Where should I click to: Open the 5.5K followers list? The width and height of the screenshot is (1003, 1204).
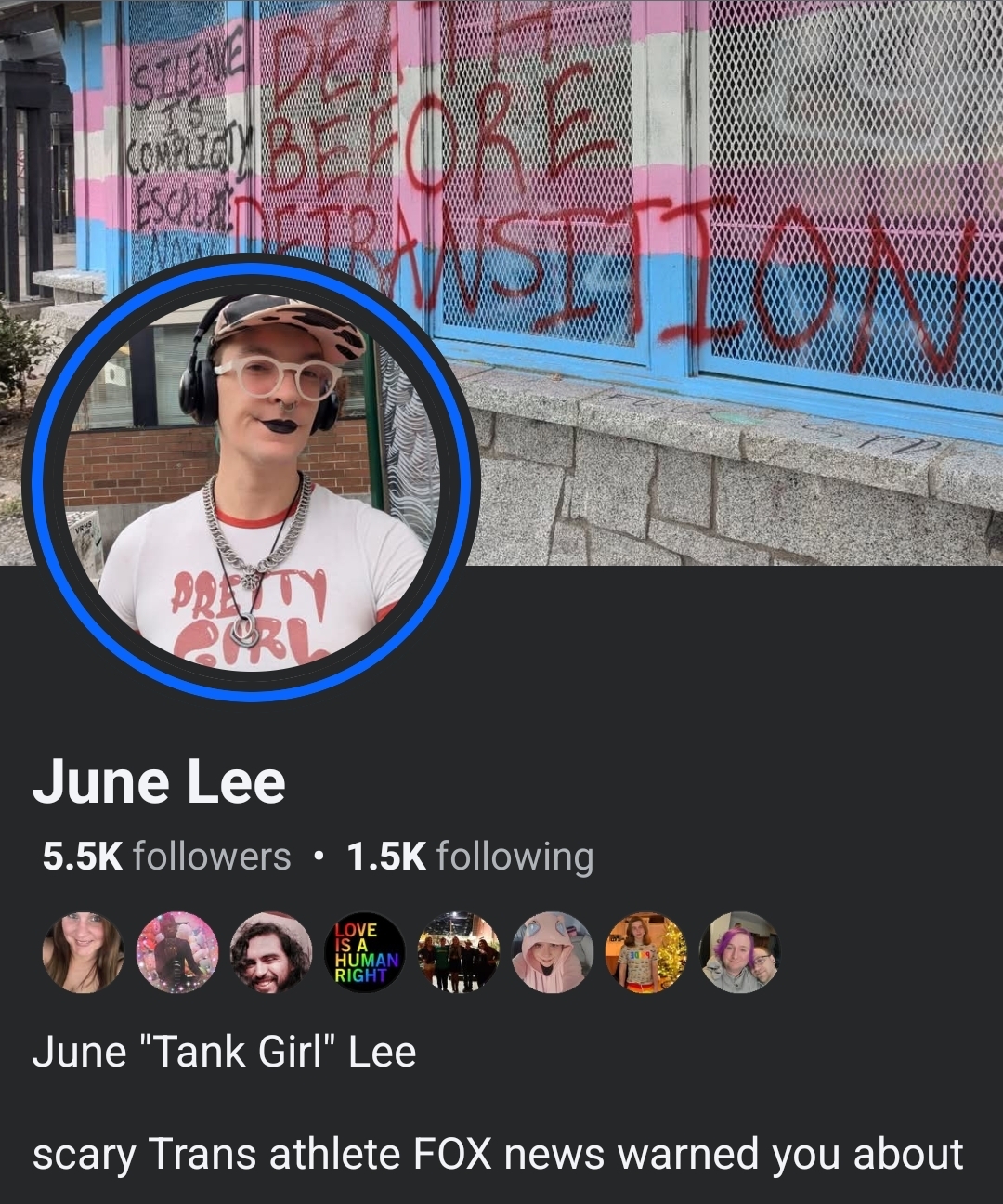[166, 856]
